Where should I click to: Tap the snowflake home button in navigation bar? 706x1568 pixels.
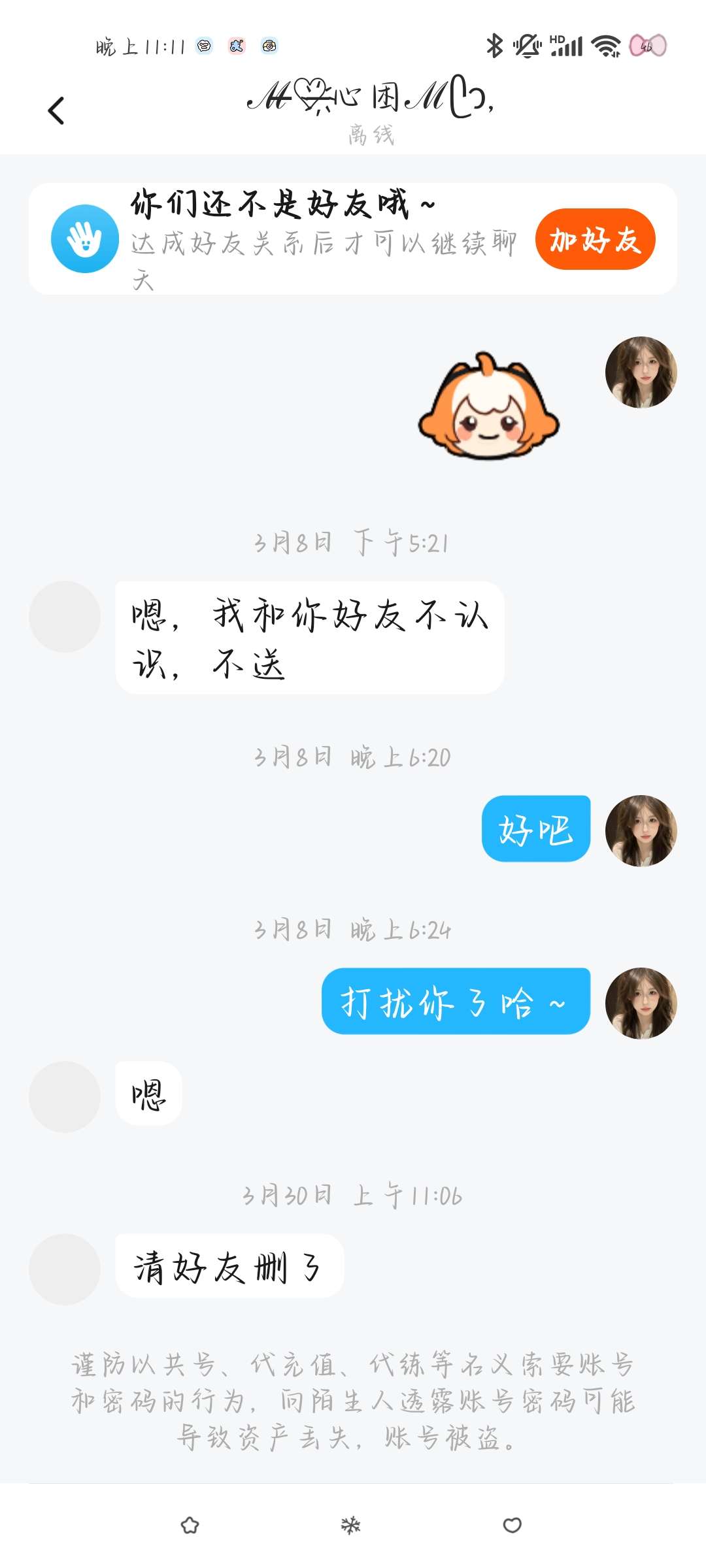(351, 1526)
